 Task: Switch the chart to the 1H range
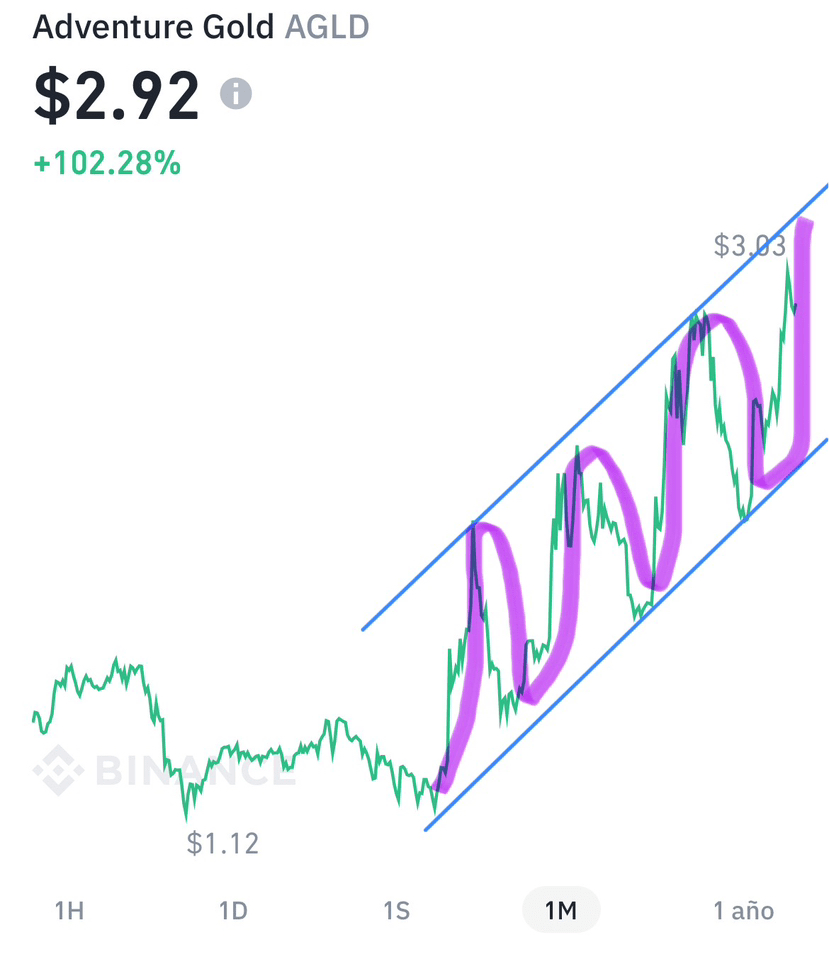69,910
